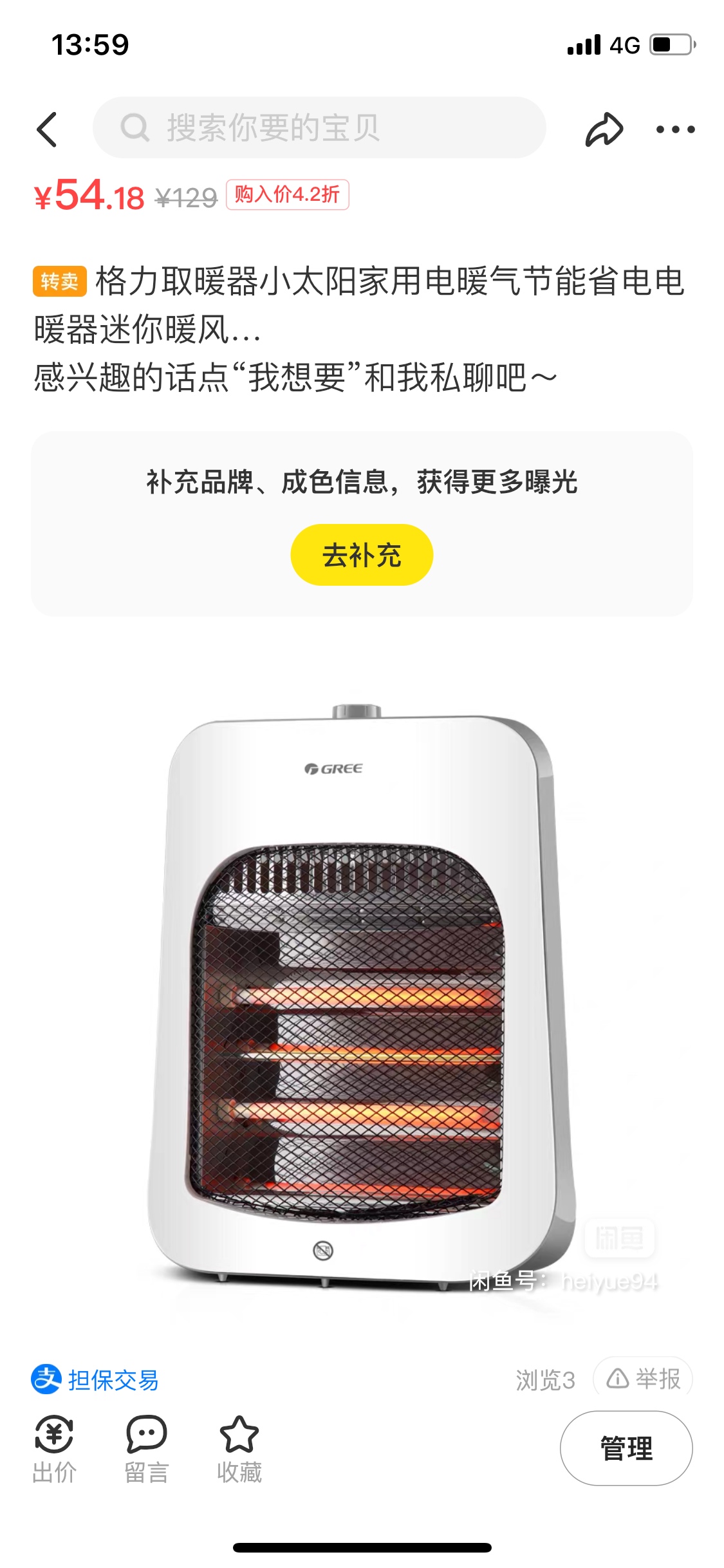Report the listing via 举报
The height and width of the screenshot is (1568, 724).
643,1378
